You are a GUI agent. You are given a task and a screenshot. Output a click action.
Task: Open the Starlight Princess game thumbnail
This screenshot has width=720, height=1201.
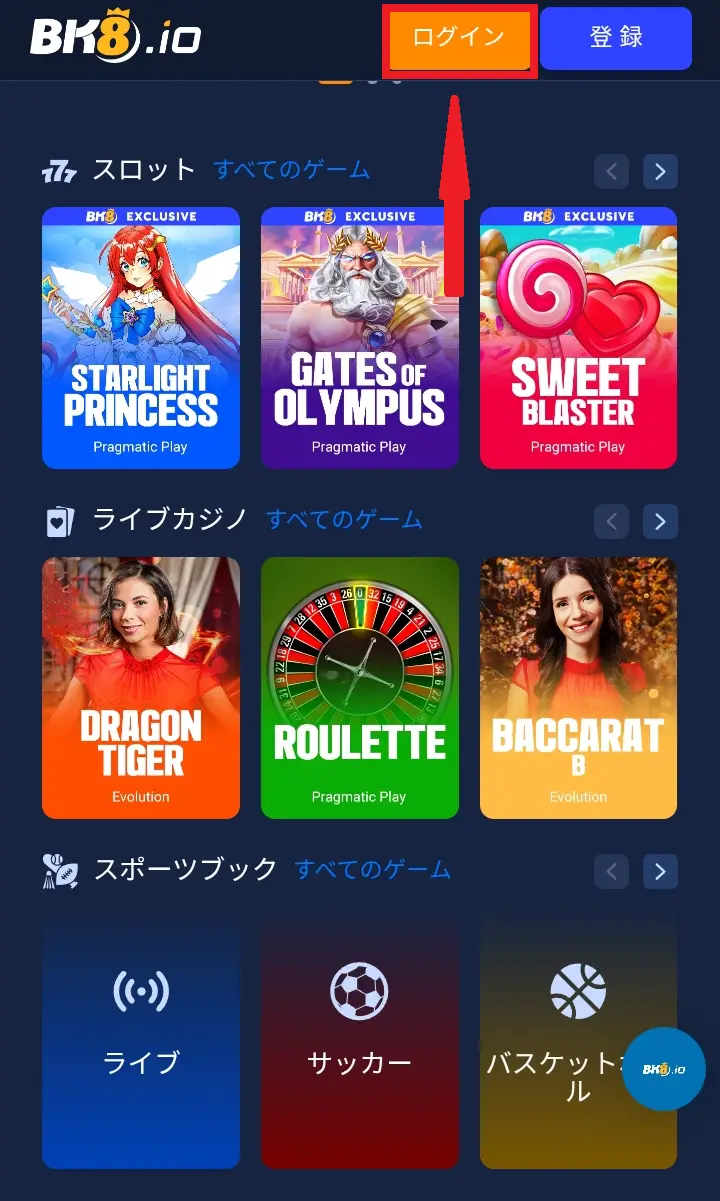click(x=140, y=337)
